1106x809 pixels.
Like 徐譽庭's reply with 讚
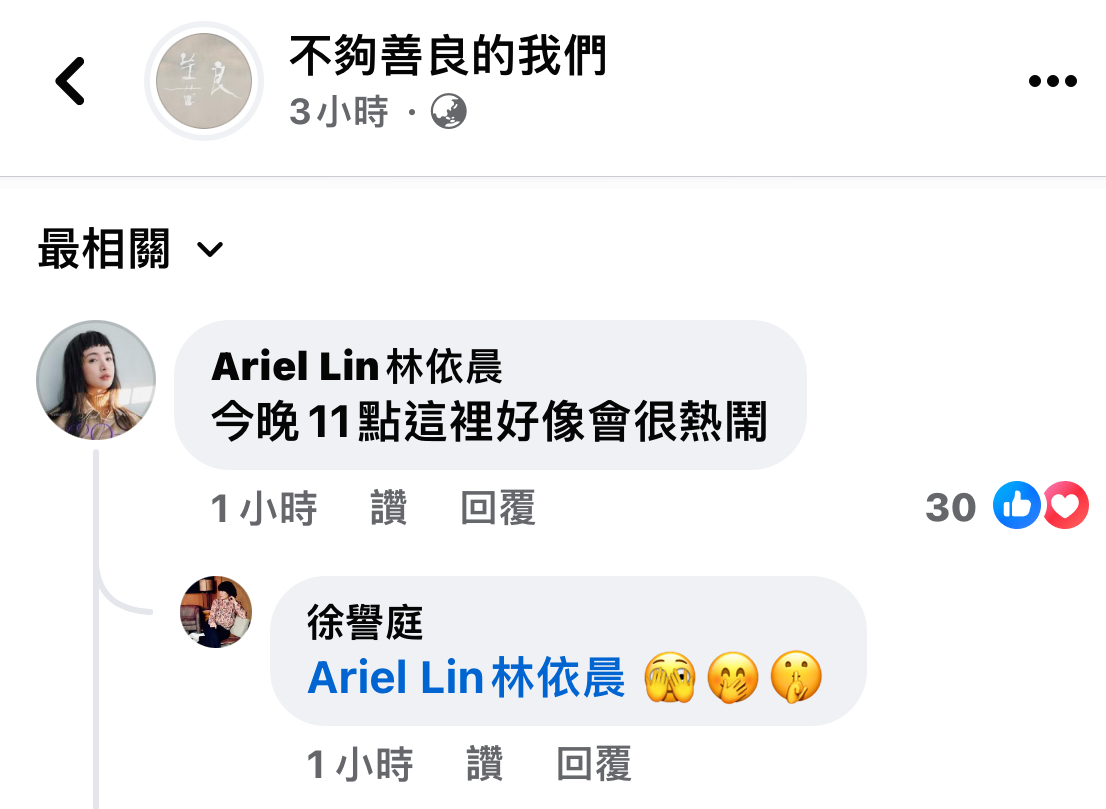(x=485, y=766)
